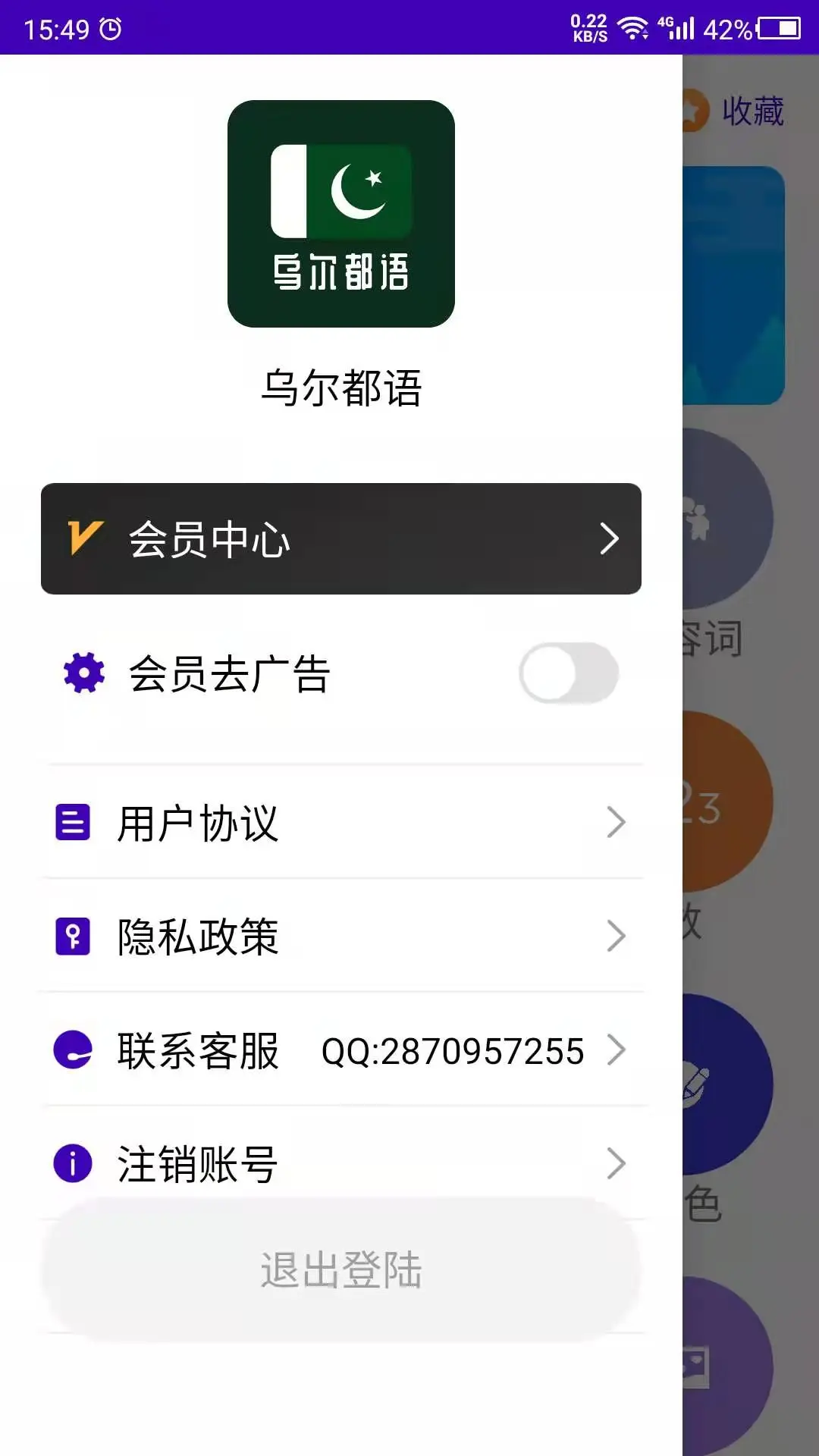Expand the 联系客服 row chevron
819x1456 pixels.
point(616,1050)
